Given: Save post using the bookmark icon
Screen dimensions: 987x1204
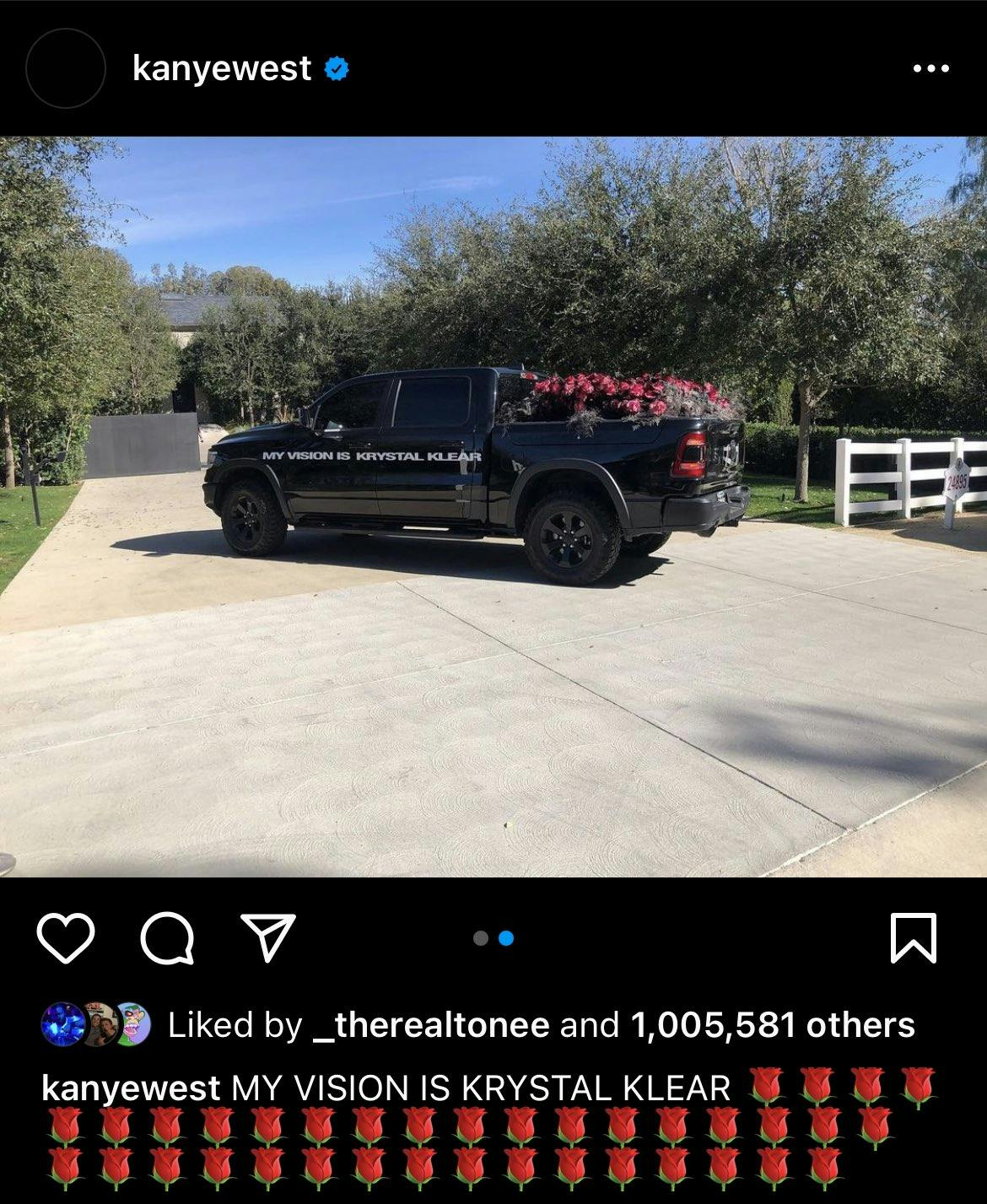Looking at the screenshot, I should point(914,938).
